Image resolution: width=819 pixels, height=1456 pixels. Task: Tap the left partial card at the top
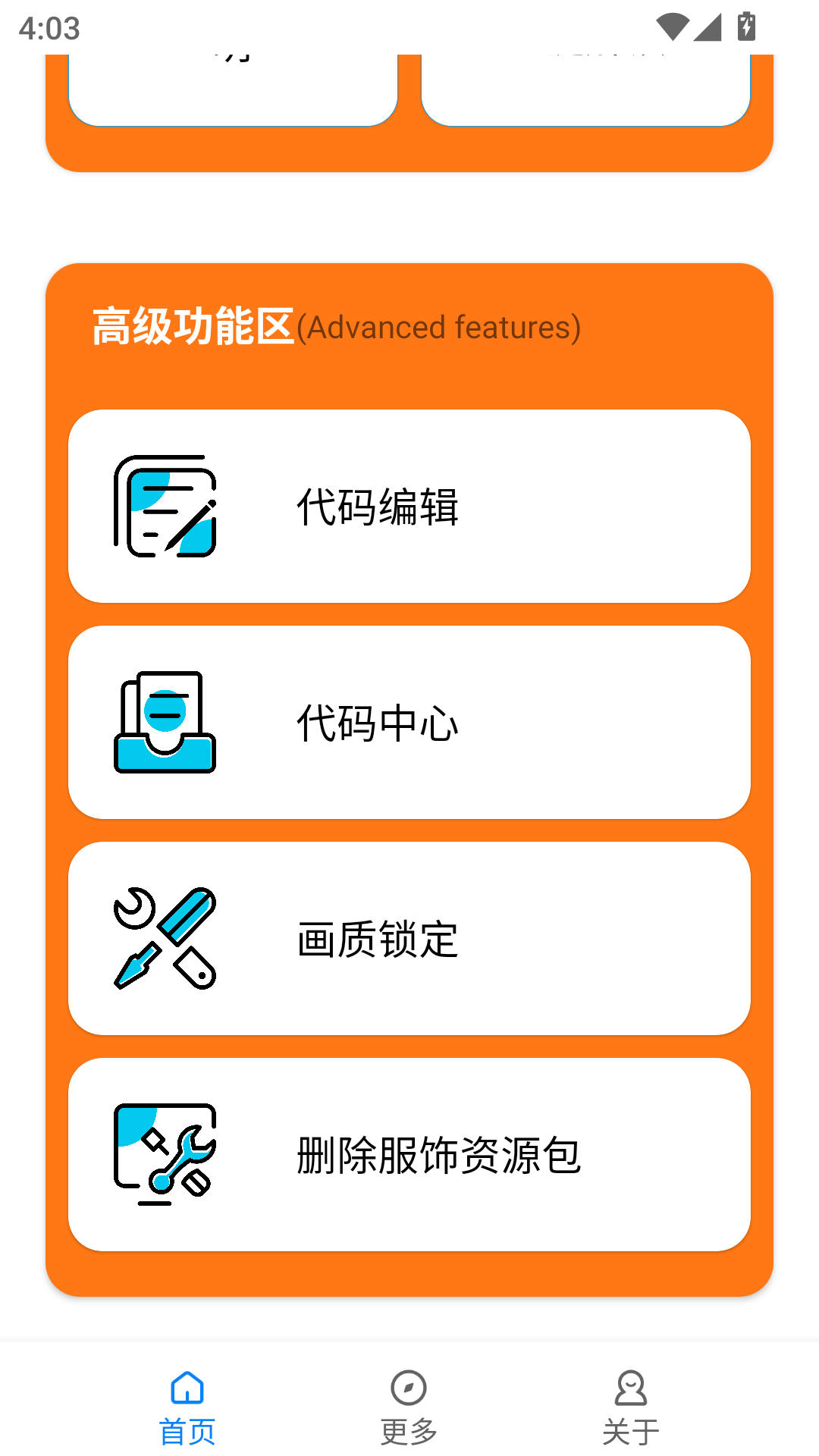click(227, 83)
